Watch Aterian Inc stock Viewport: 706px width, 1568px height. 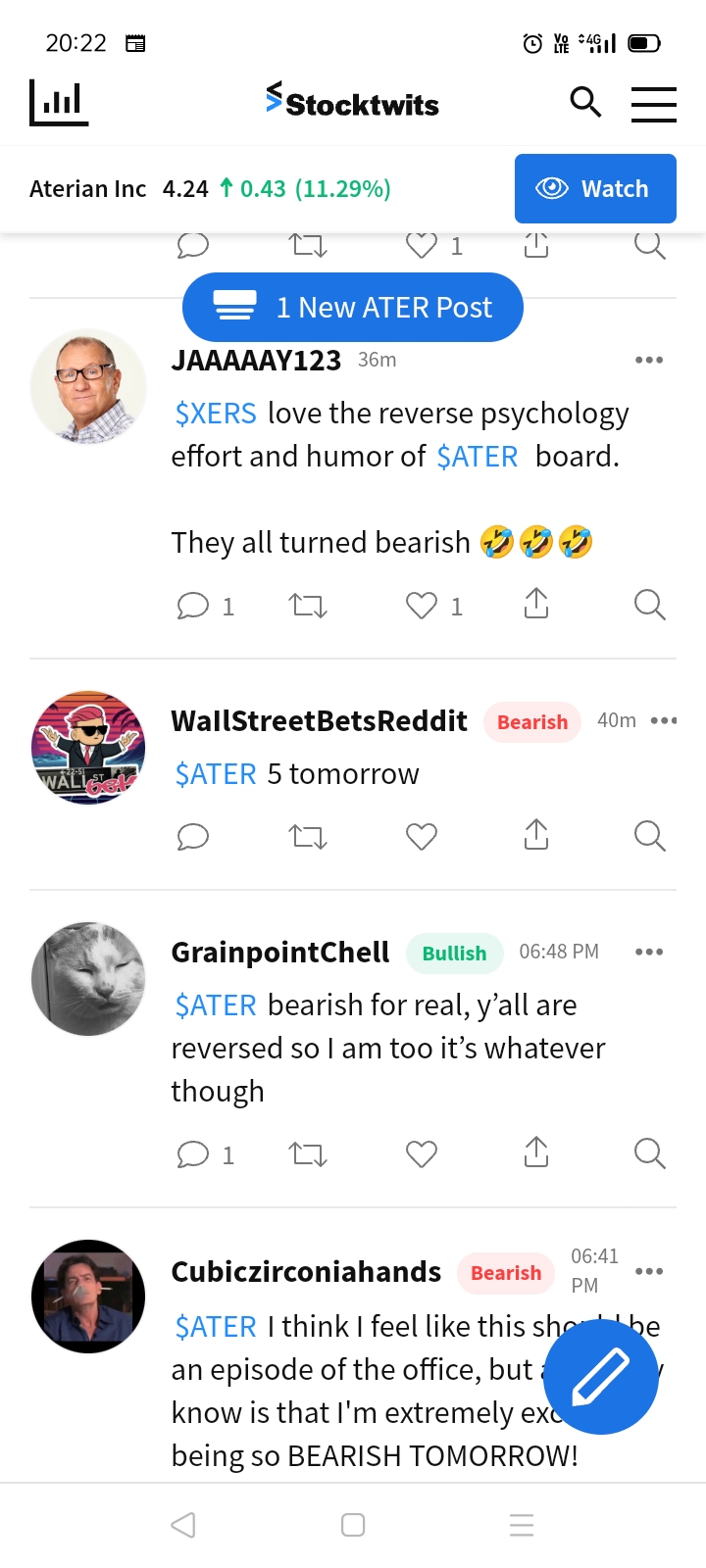click(x=595, y=188)
